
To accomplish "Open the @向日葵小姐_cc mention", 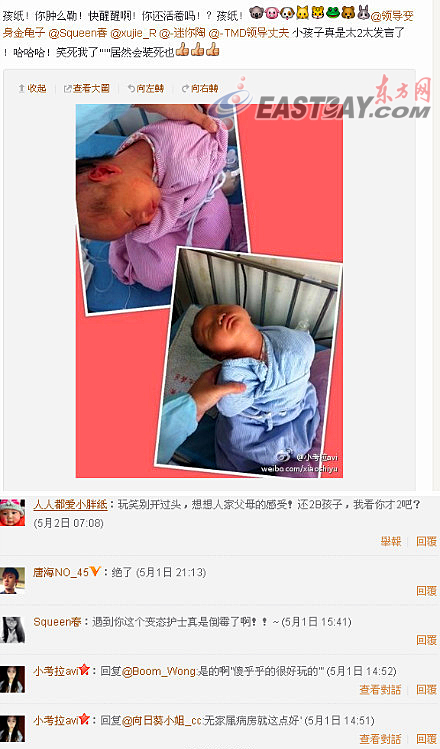I will point(161,720).
